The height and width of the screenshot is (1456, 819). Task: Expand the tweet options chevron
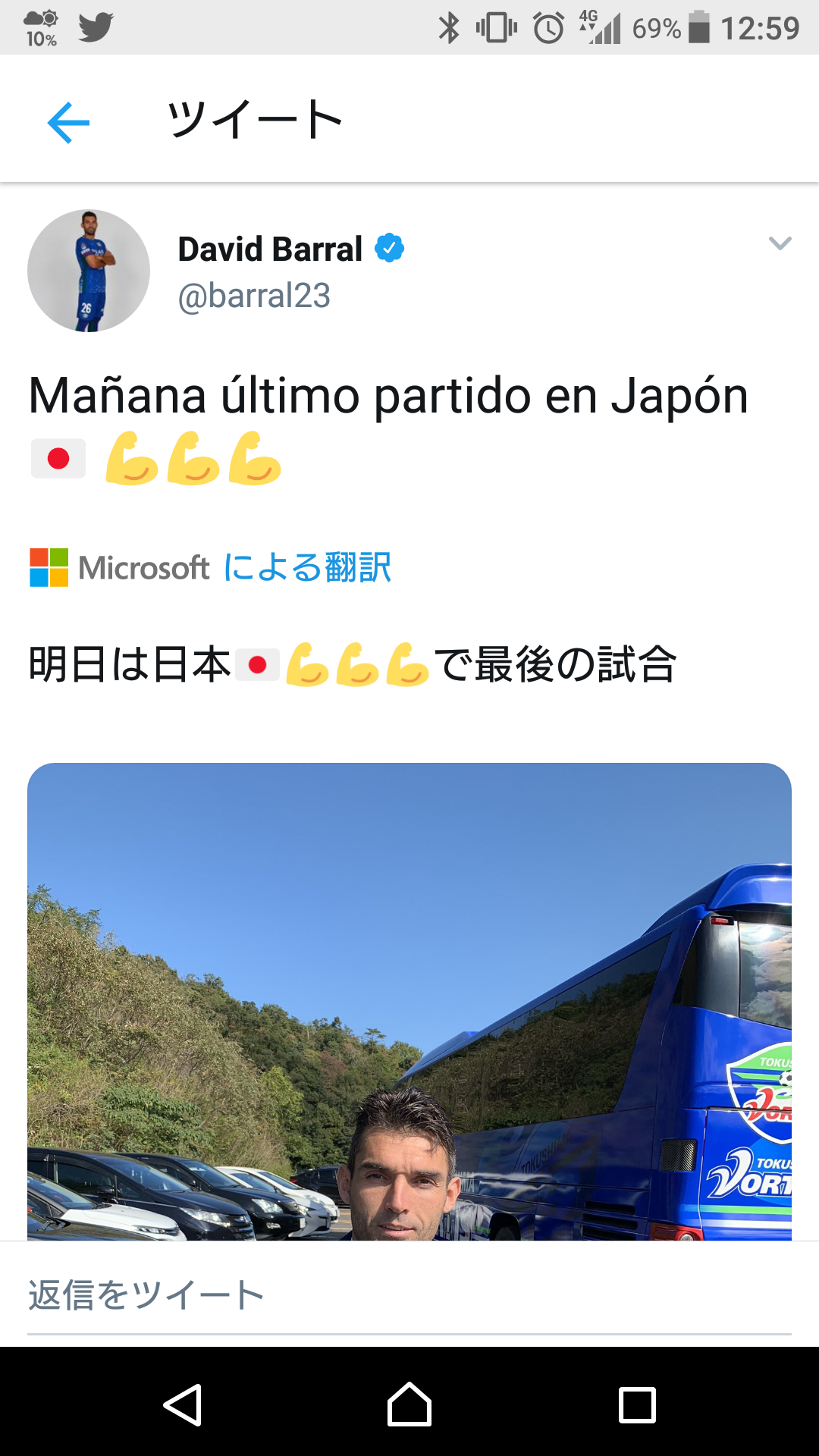(x=780, y=243)
